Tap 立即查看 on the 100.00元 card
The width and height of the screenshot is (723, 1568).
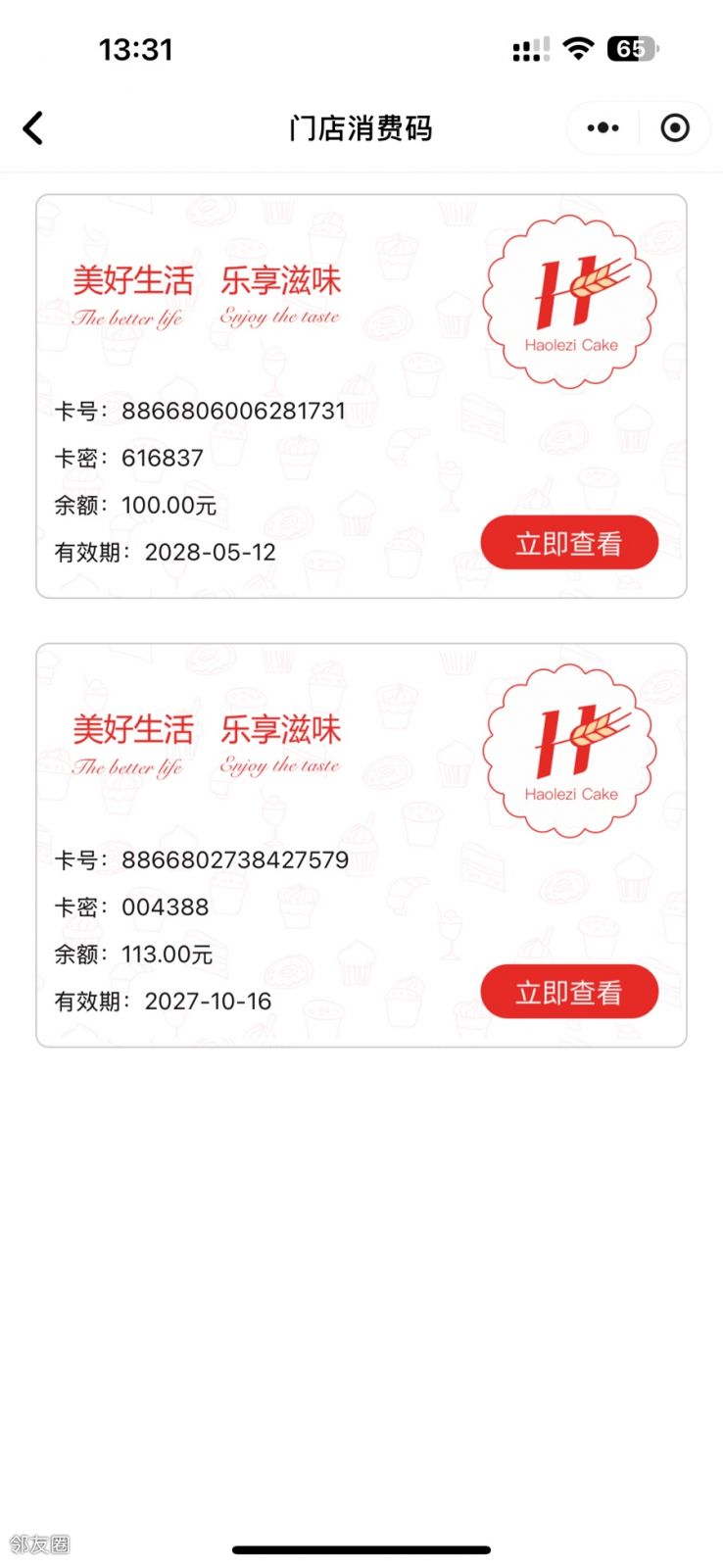(568, 543)
